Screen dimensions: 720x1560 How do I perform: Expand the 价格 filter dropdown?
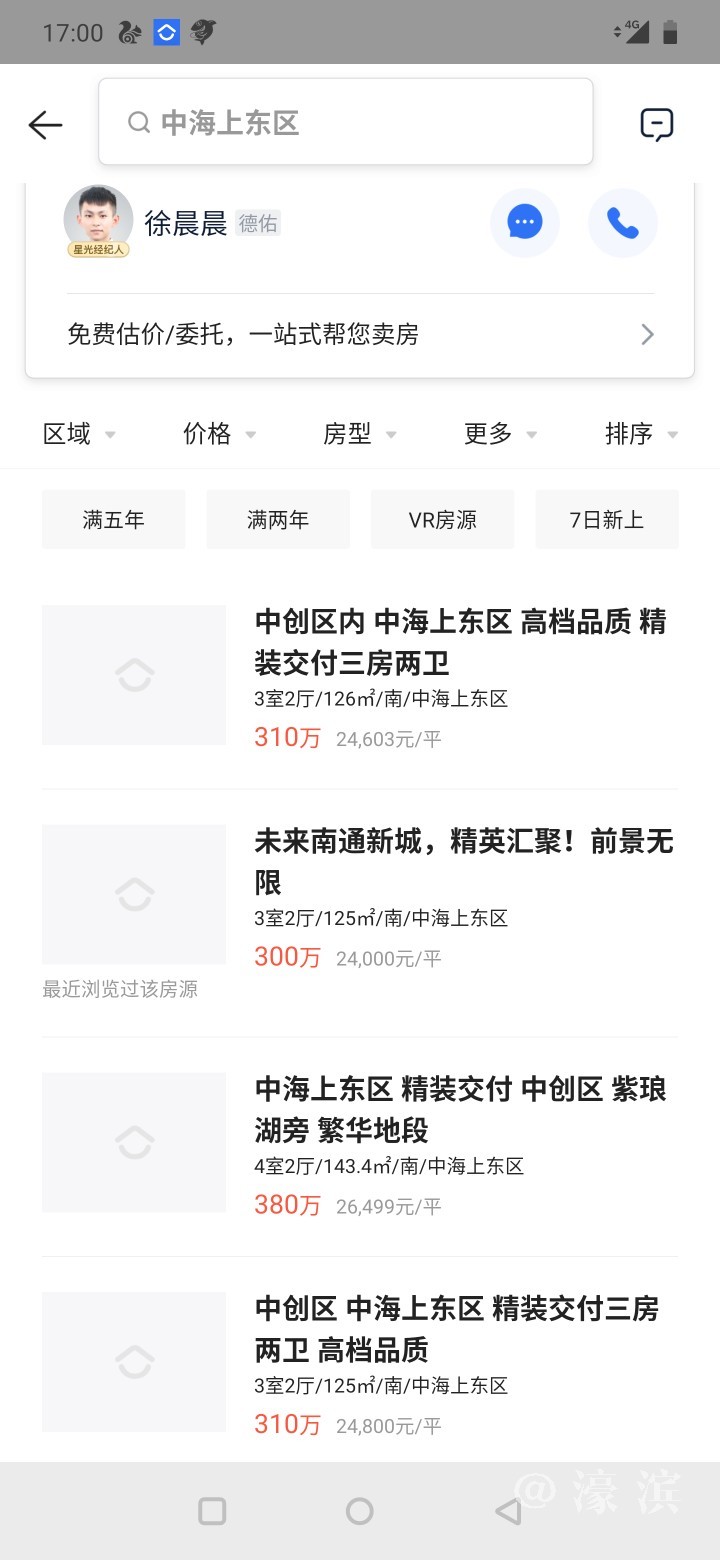(219, 434)
